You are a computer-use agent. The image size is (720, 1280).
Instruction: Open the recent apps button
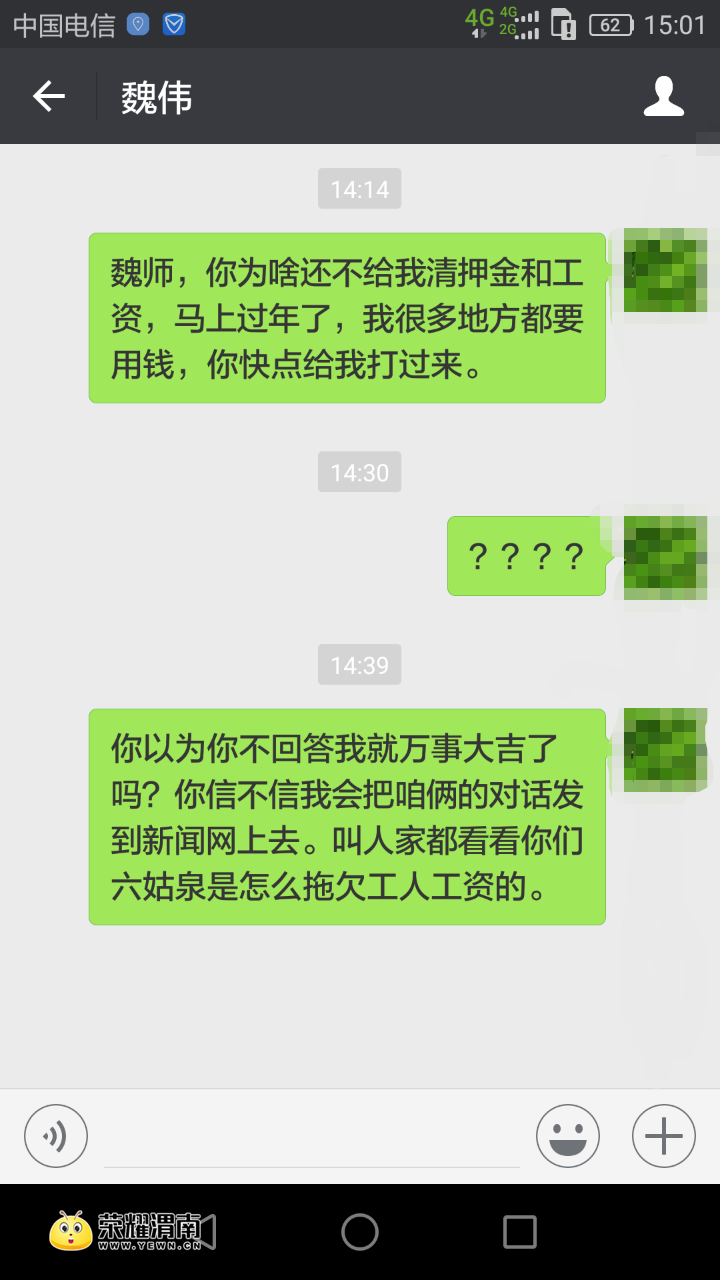519,1232
